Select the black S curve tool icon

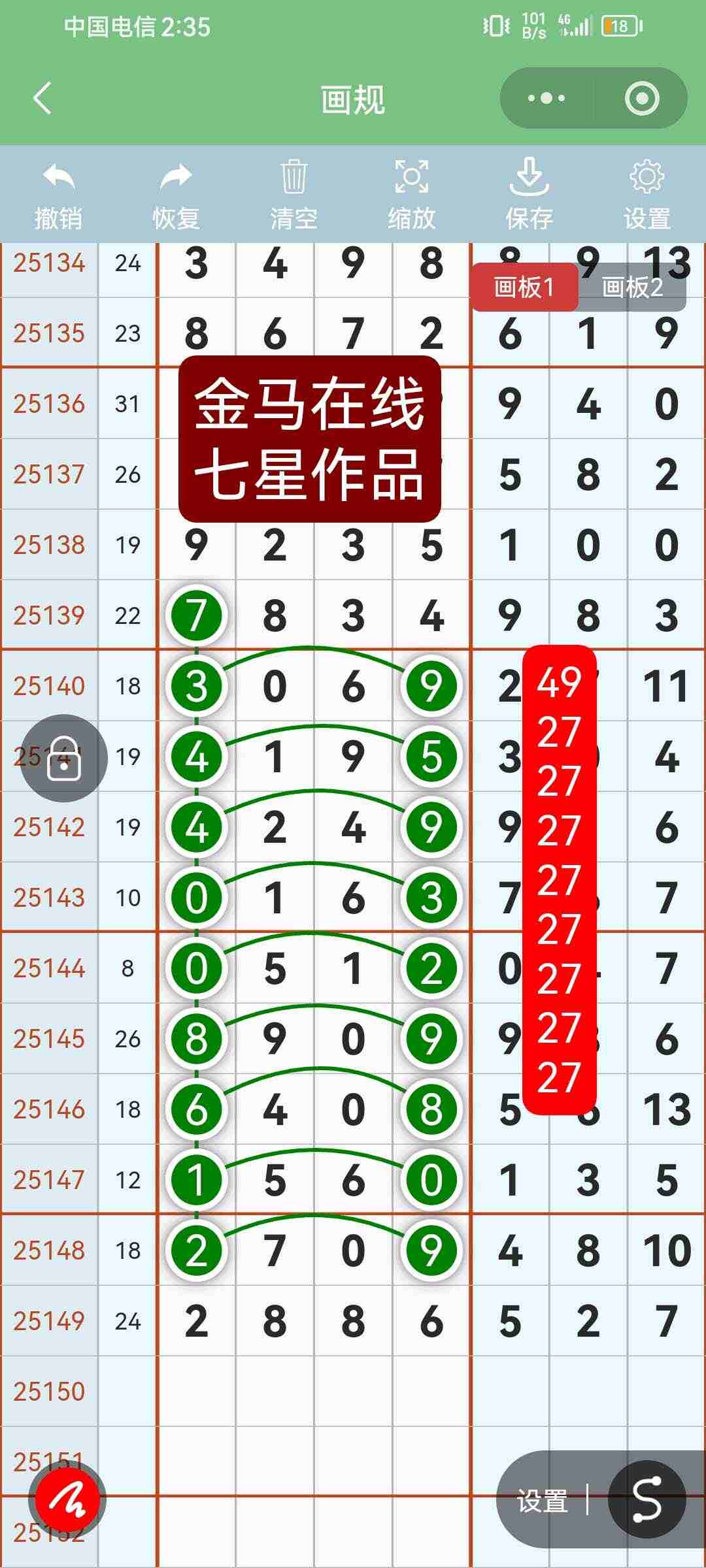pyautogui.click(x=646, y=1496)
